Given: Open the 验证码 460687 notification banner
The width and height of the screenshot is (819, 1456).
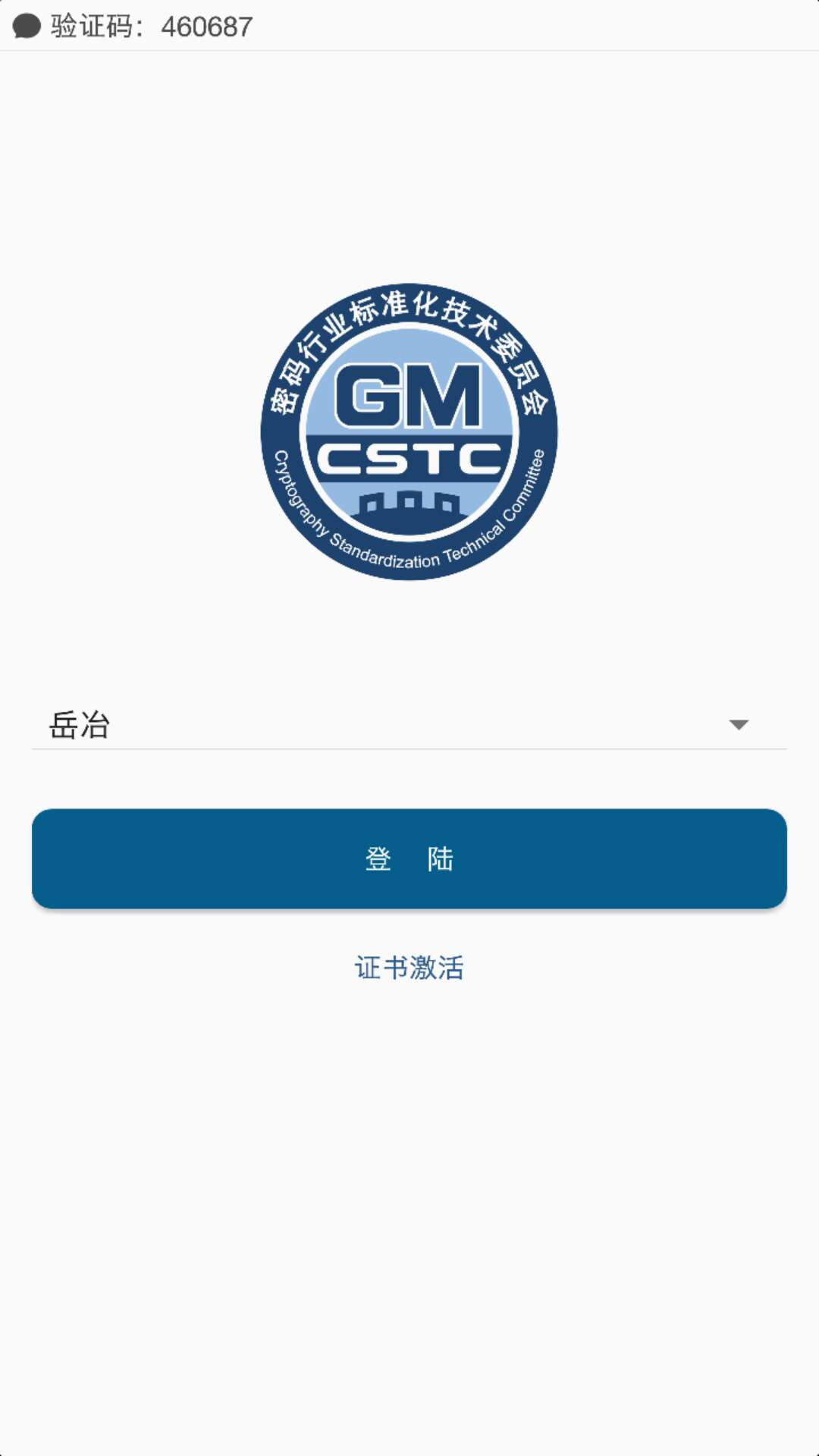Looking at the screenshot, I should [409, 26].
